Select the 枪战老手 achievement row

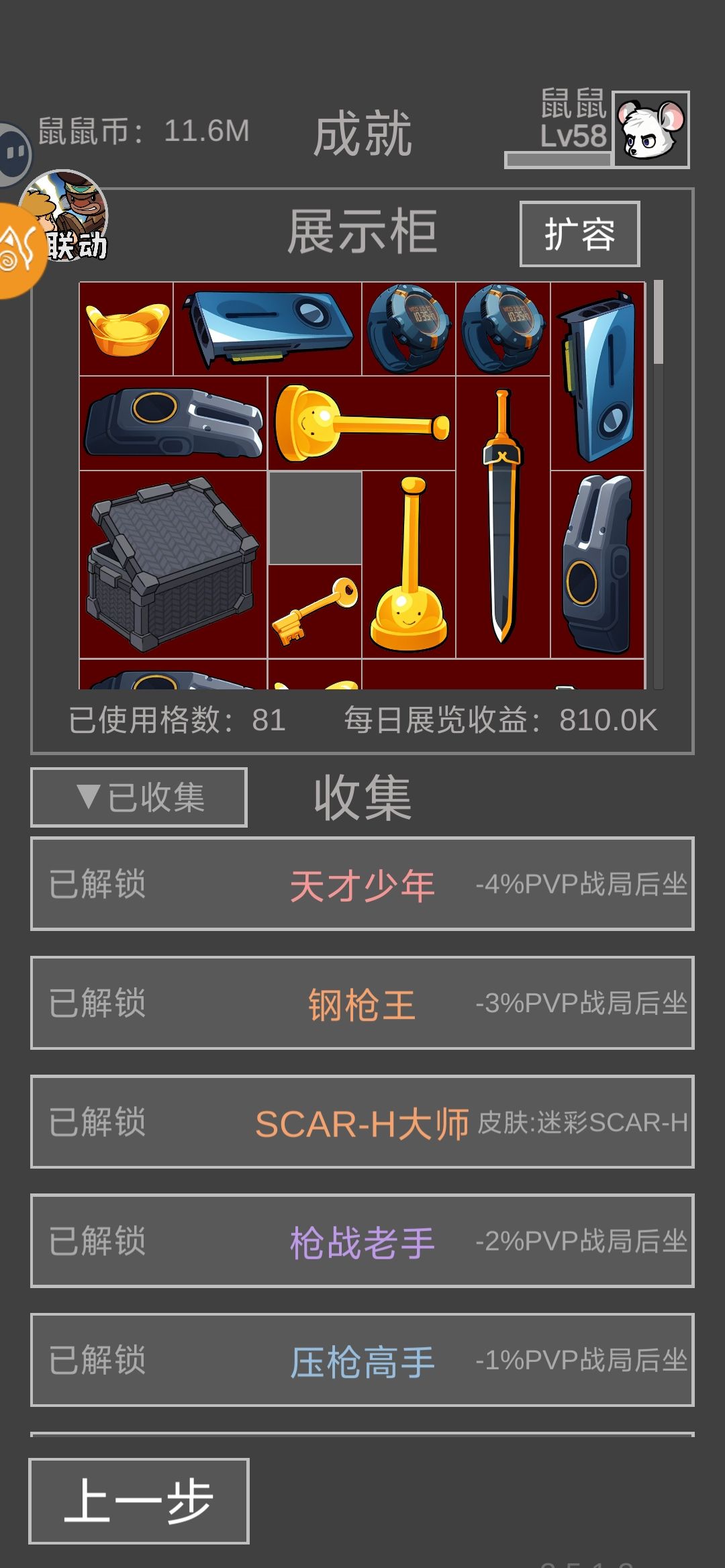(362, 1240)
